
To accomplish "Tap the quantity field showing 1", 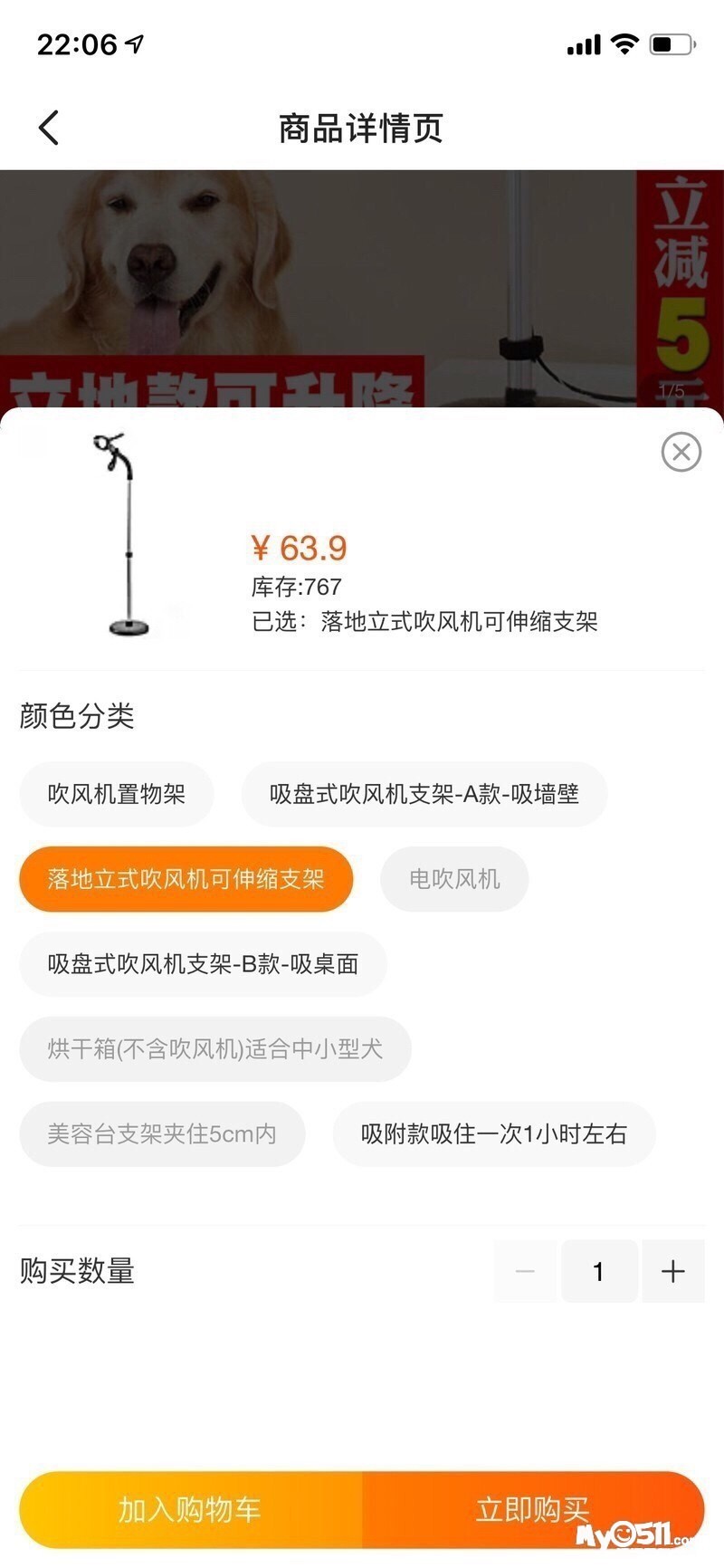I will (x=598, y=1271).
